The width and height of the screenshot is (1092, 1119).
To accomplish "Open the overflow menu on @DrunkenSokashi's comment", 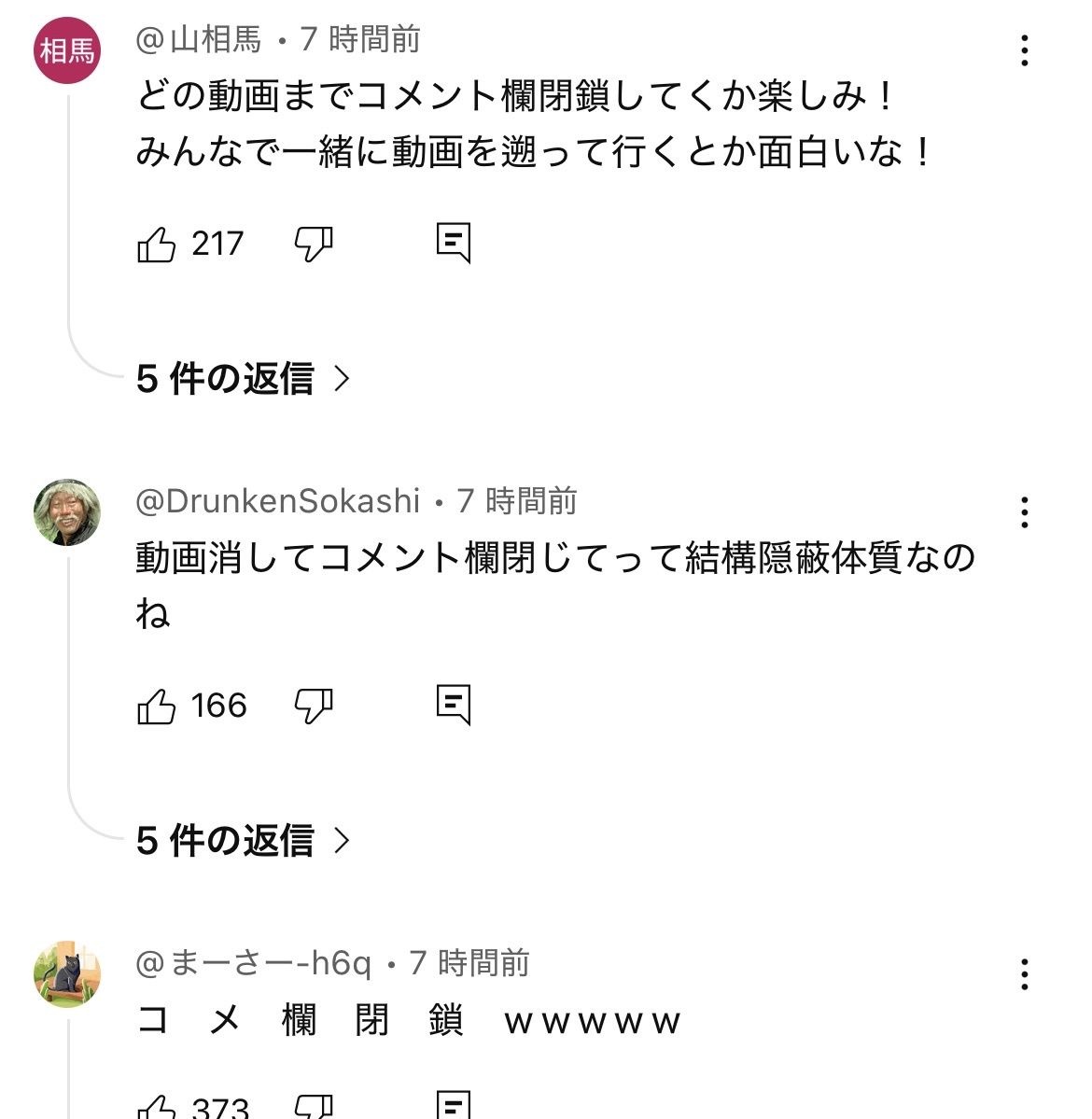I will pos(1024,512).
